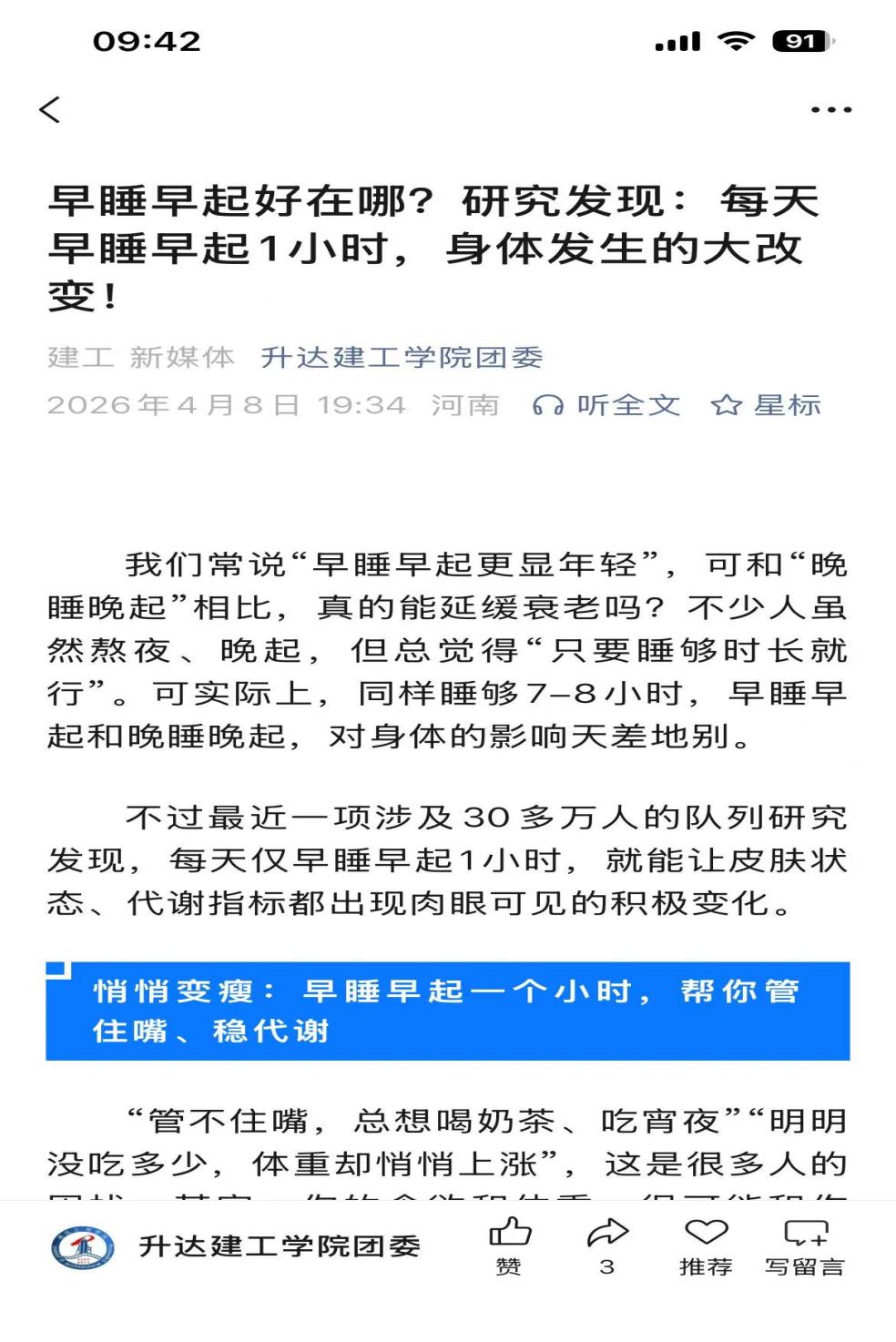Share this article
This screenshot has height=1342, width=896.
(607, 1245)
